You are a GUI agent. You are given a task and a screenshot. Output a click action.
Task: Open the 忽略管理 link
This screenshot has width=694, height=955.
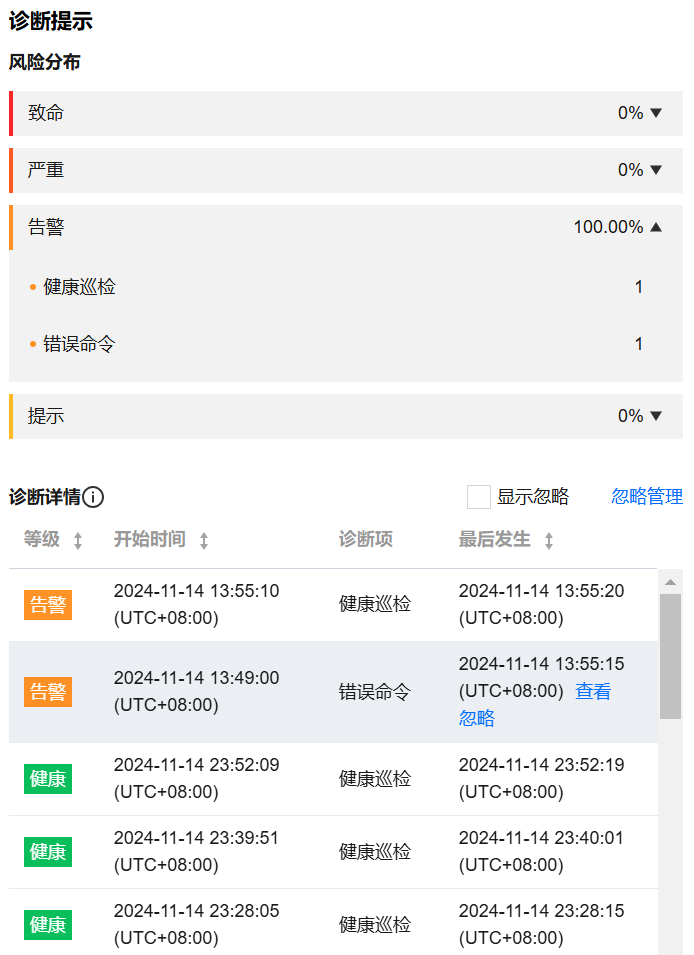[646, 497]
